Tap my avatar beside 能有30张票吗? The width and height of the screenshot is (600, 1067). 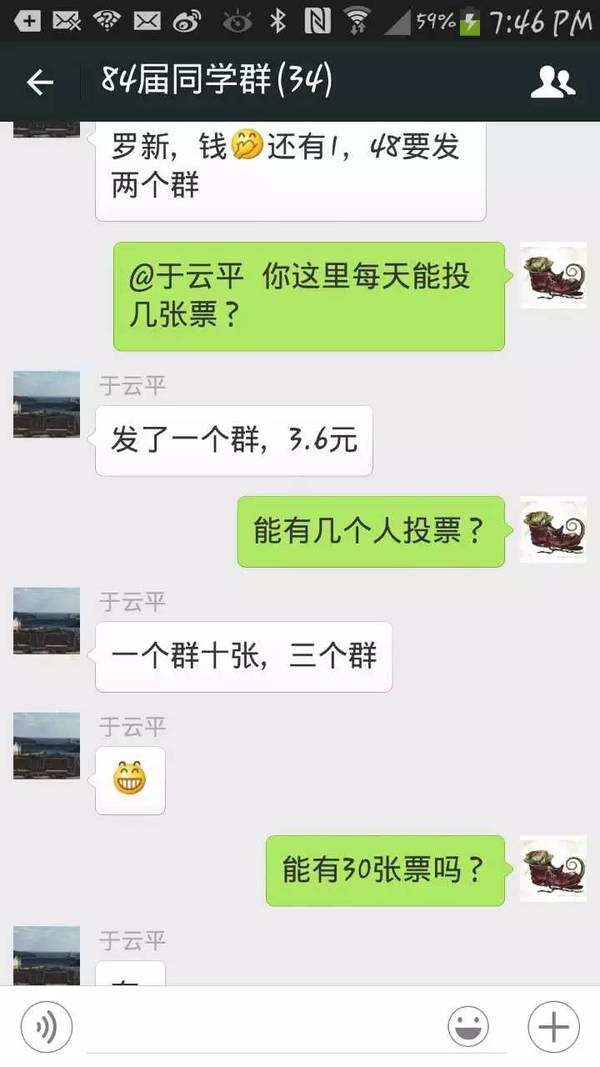point(553,868)
